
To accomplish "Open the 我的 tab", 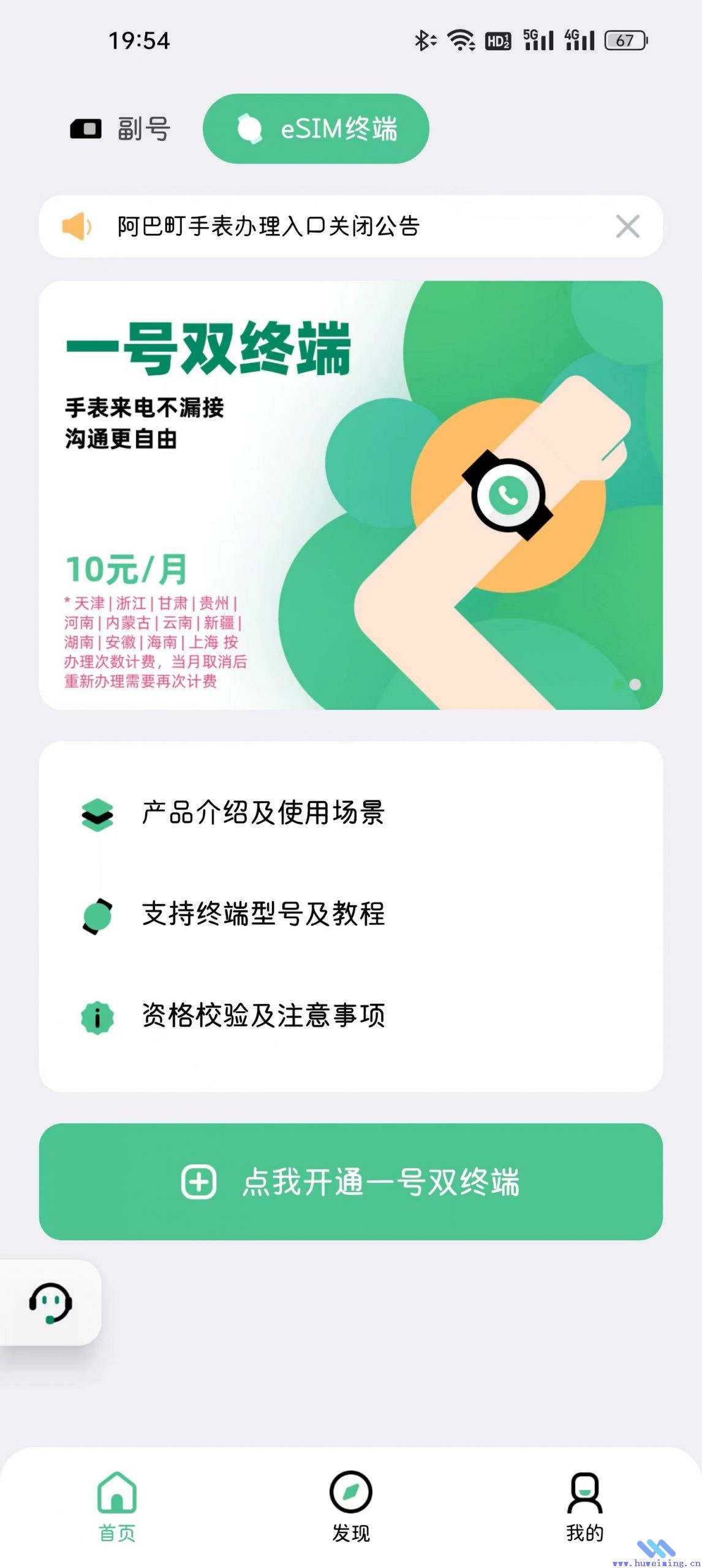I will pyautogui.click(x=584, y=1506).
